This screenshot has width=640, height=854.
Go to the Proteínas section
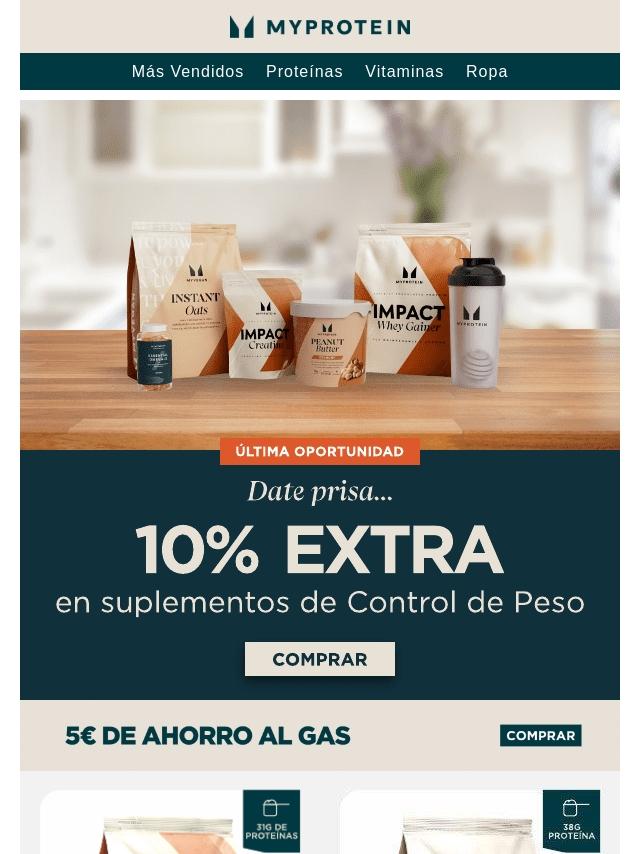click(x=304, y=72)
